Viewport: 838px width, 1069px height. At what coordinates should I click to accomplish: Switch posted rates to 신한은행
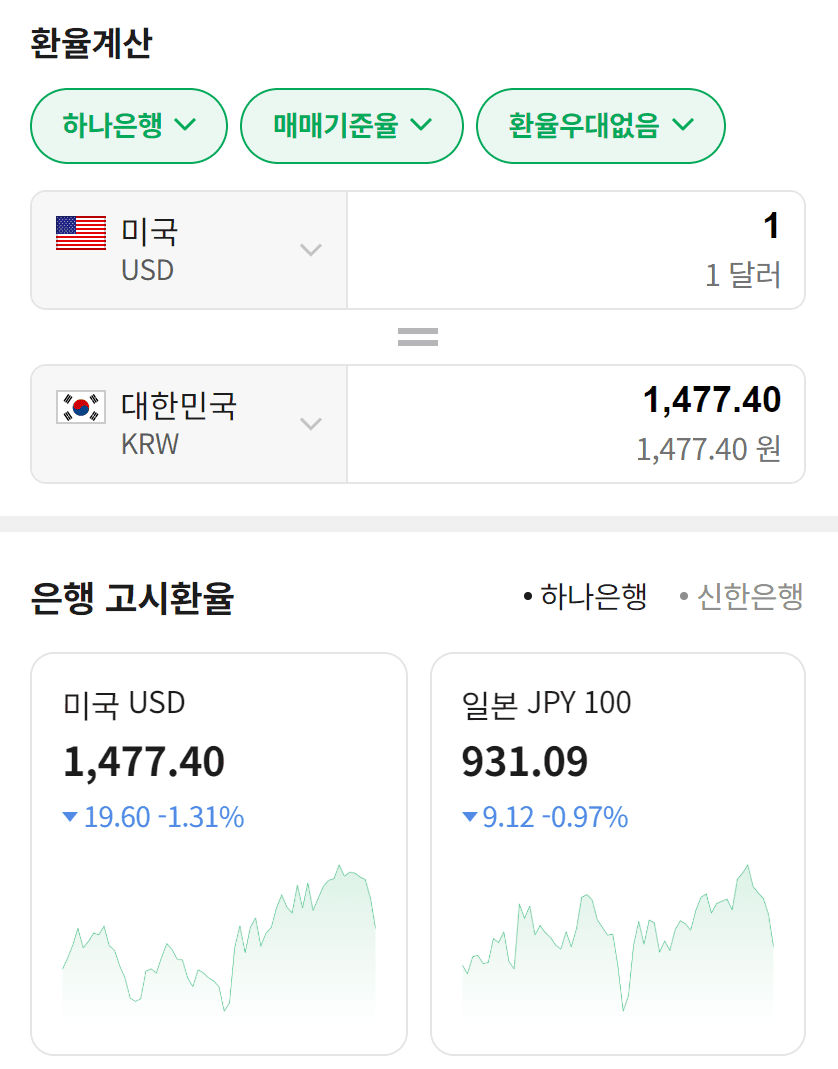click(x=741, y=598)
